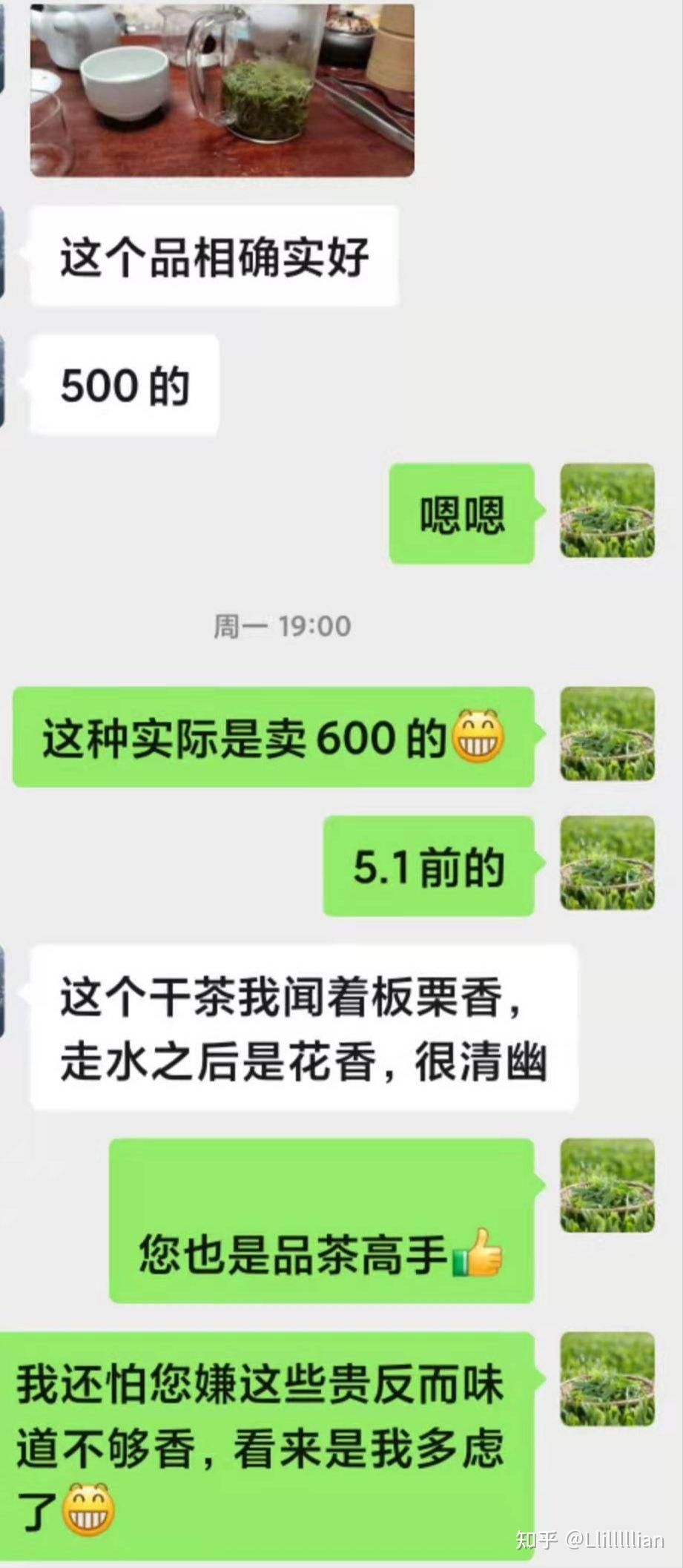
Task: Tap avatar next to 这种实际是卖600的 message
Action: (x=607, y=734)
